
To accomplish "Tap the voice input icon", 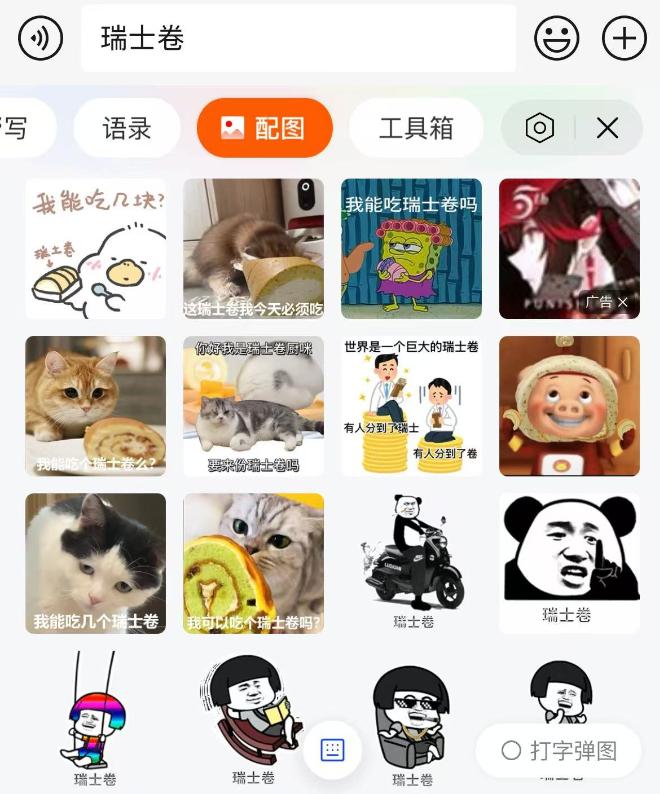I will point(40,38).
